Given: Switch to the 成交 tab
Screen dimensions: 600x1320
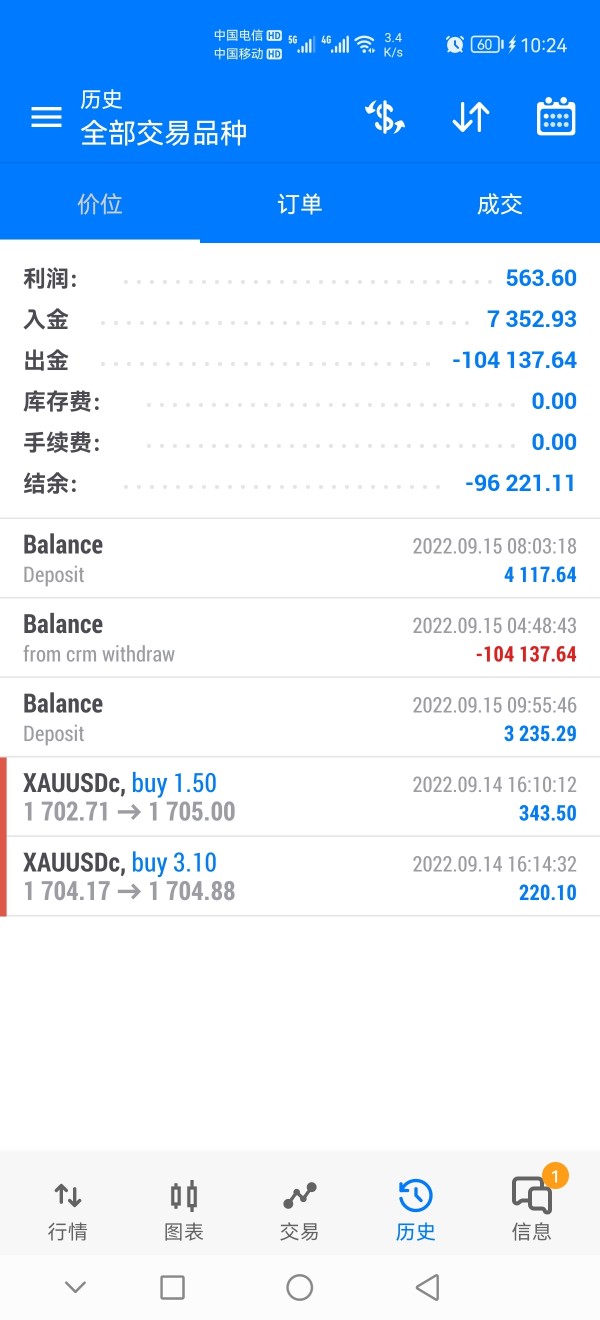Looking at the screenshot, I should point(500,205).
